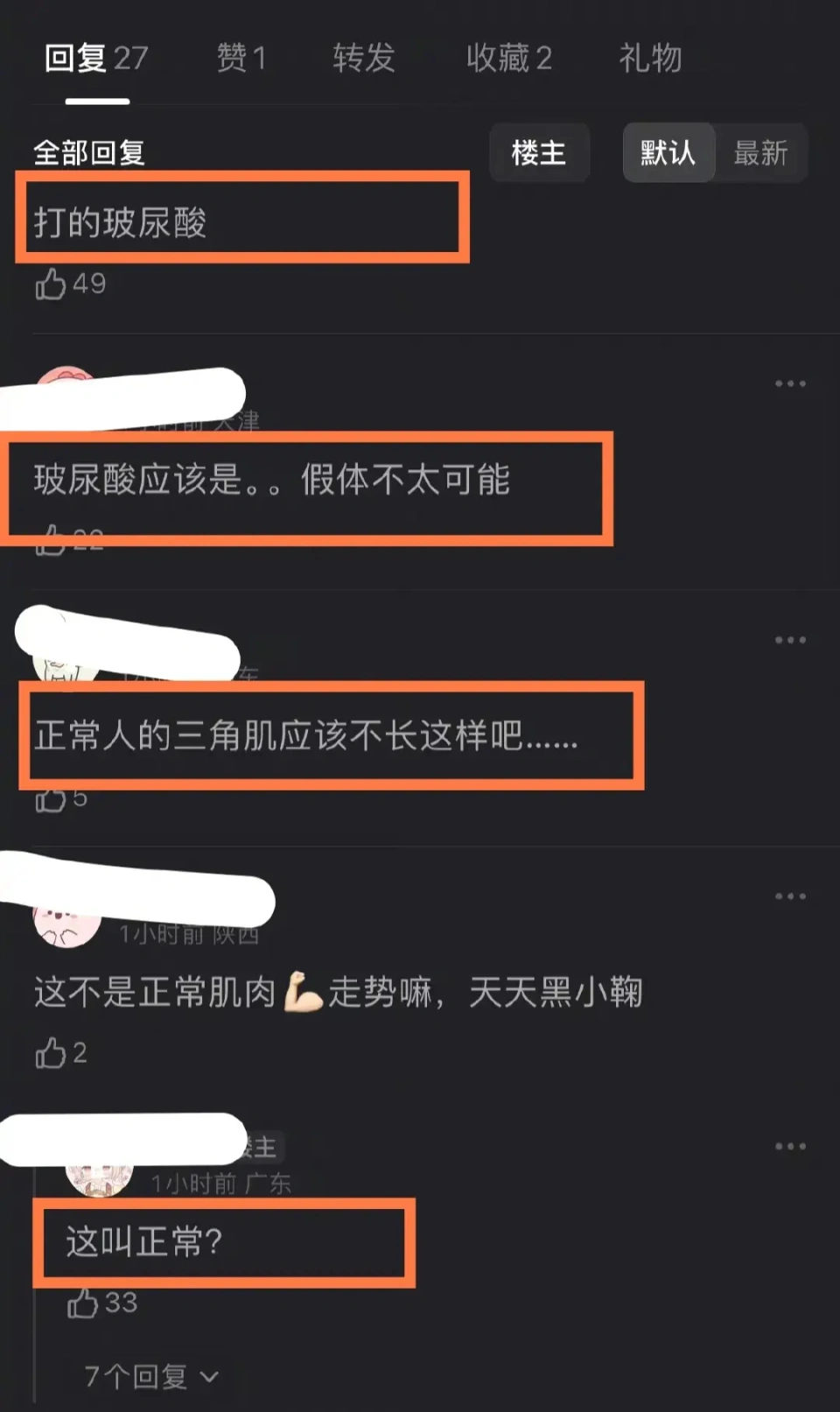Open overflow menu for 走势嘛 comment

pos(790,896)
